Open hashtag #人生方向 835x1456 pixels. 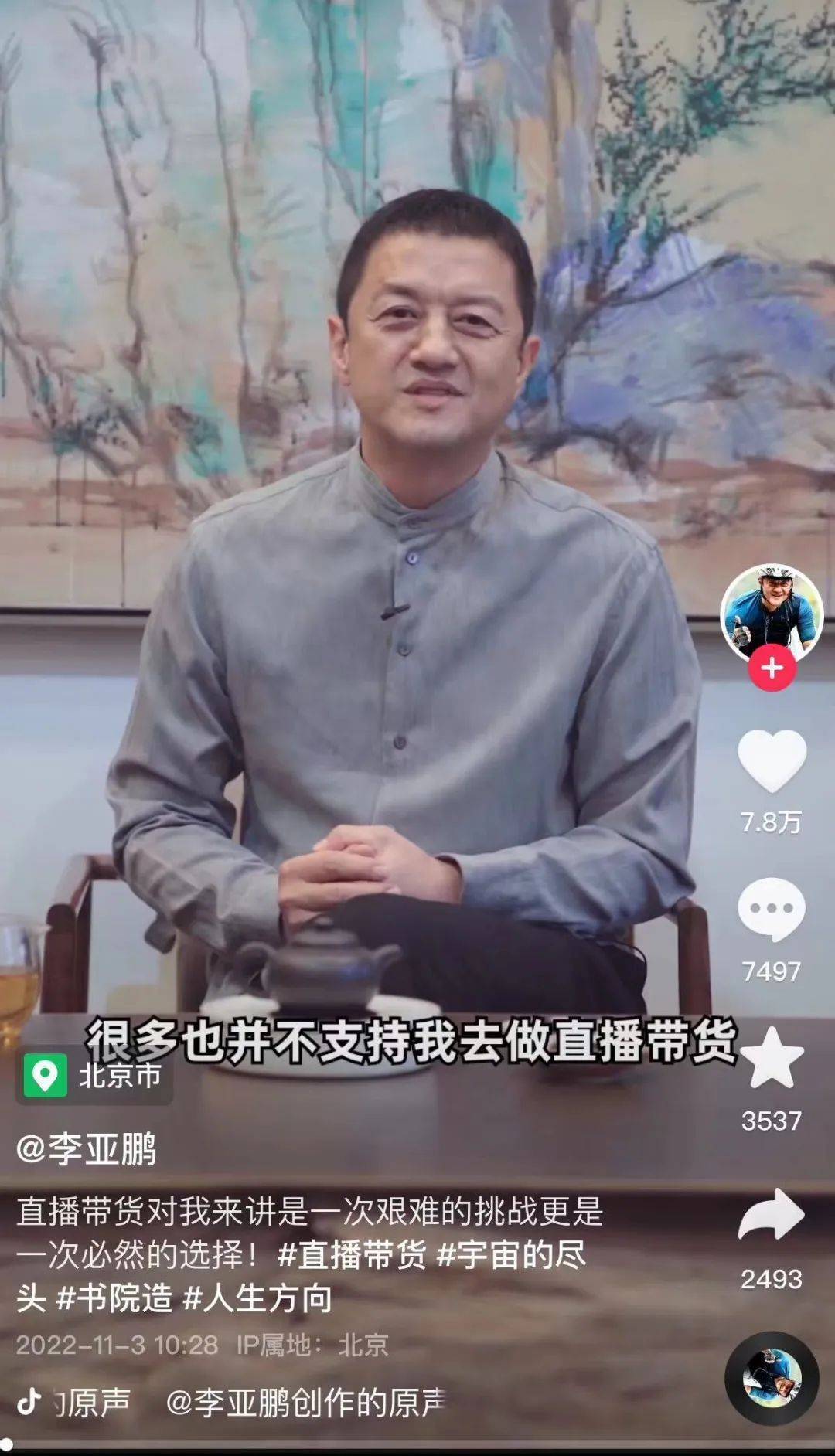(x=258, y=1298)
